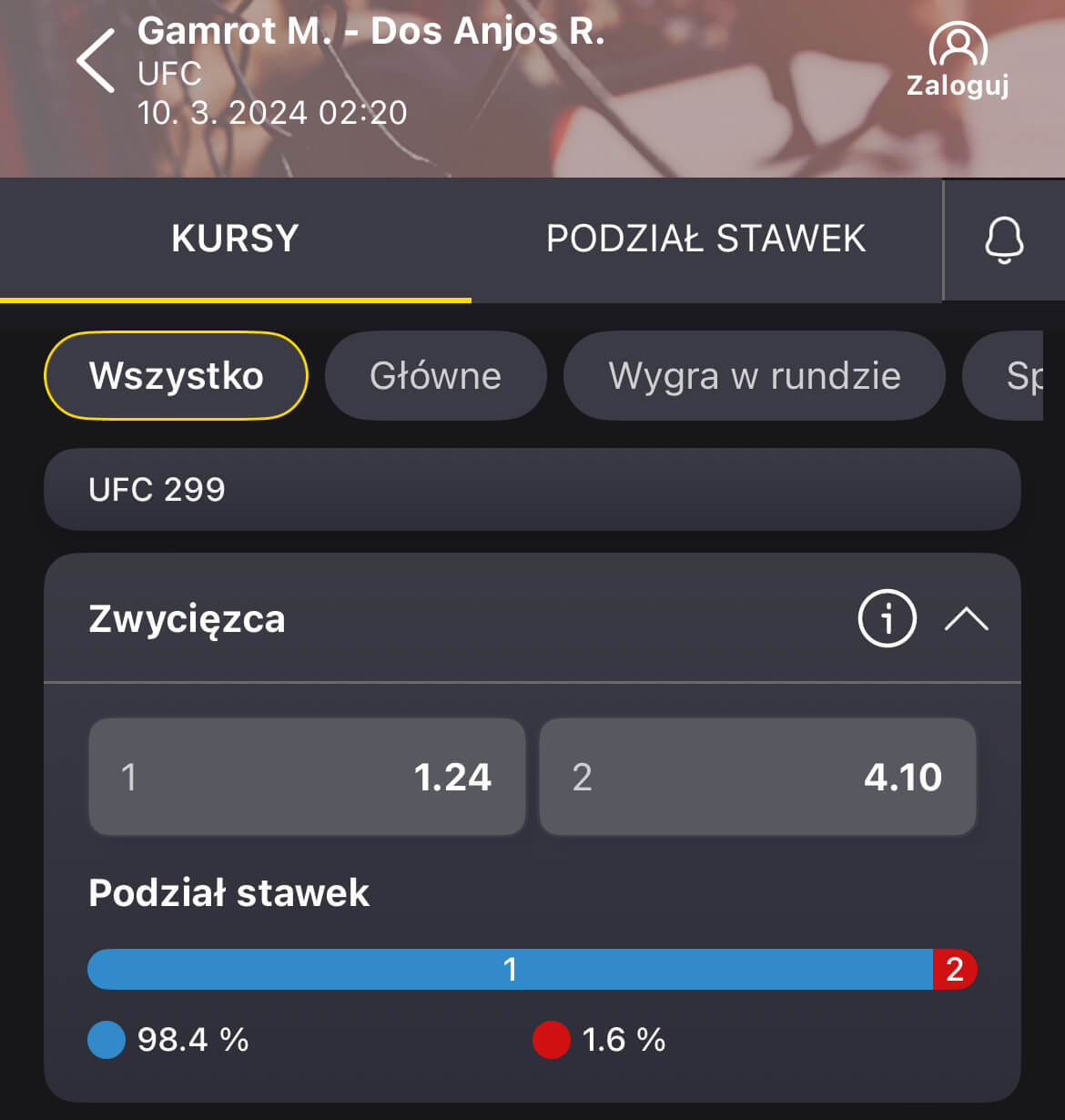
Task: Collapse the Zwycięzca section
Action: (x=967, y=619)
